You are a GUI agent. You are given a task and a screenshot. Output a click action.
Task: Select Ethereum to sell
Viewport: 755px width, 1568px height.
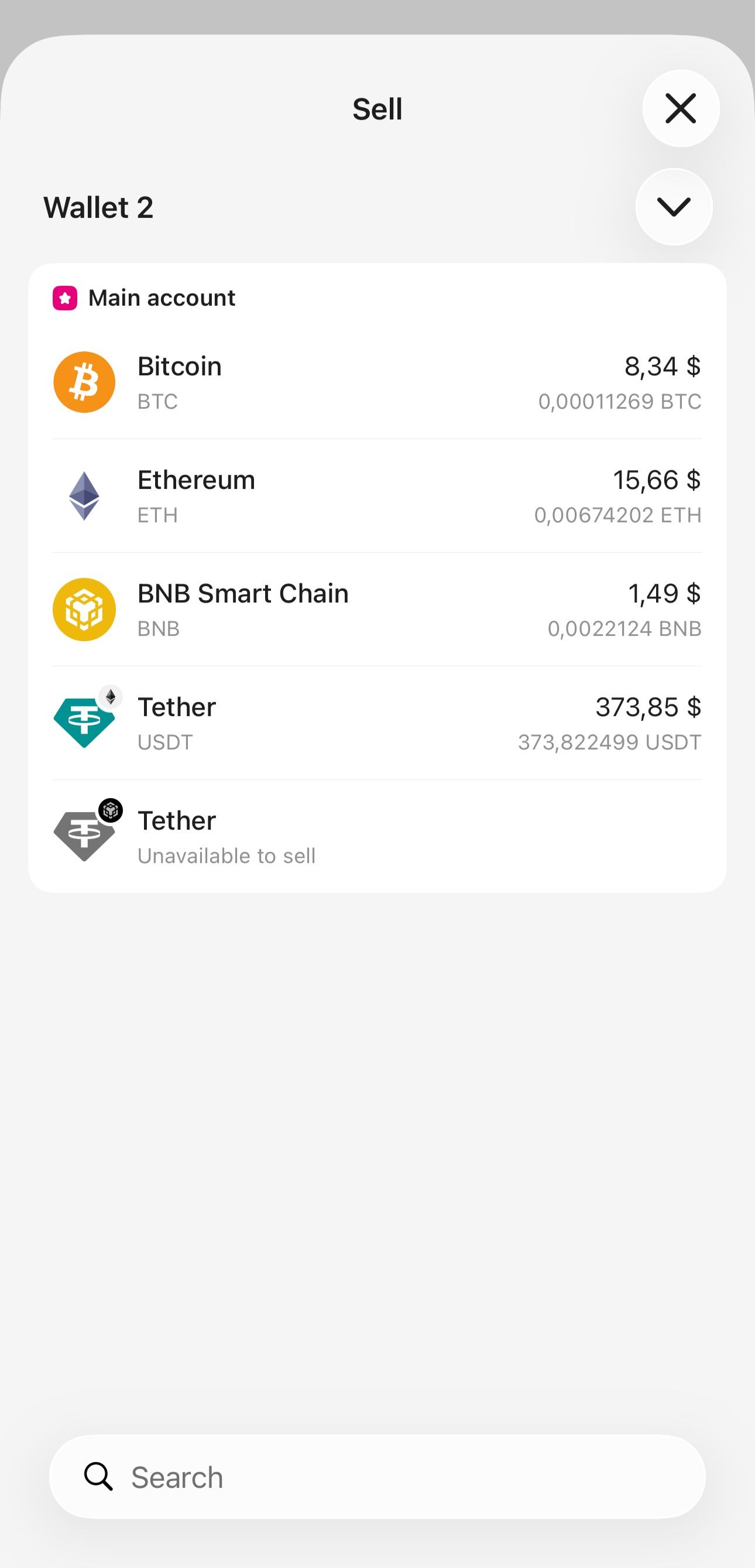pyautogui.click(x=377, y=495)
